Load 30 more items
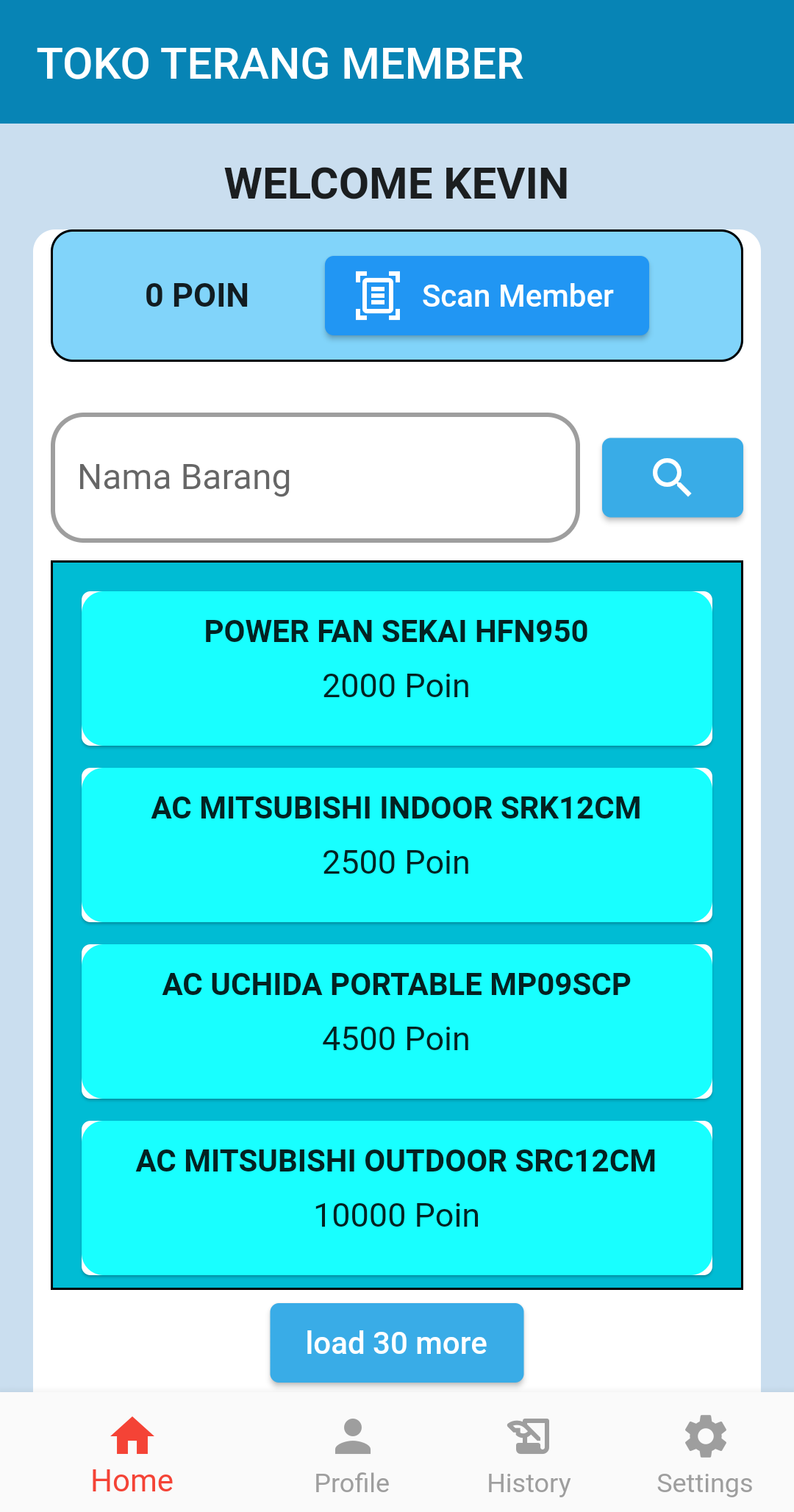Image resolution: width=794 pixels, height=1512 pixels. tap(397, 1343)
